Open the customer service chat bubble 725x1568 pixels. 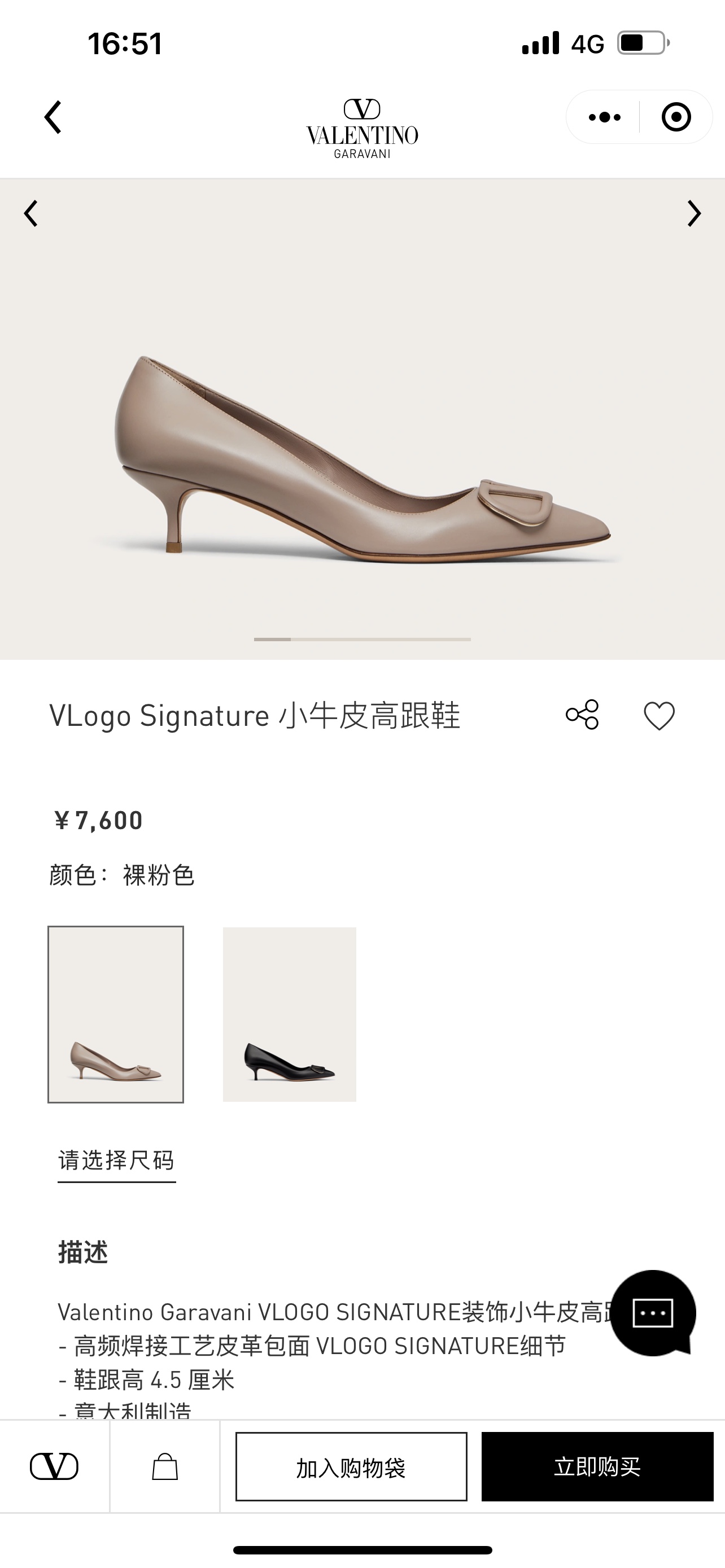coord(653,1312)
